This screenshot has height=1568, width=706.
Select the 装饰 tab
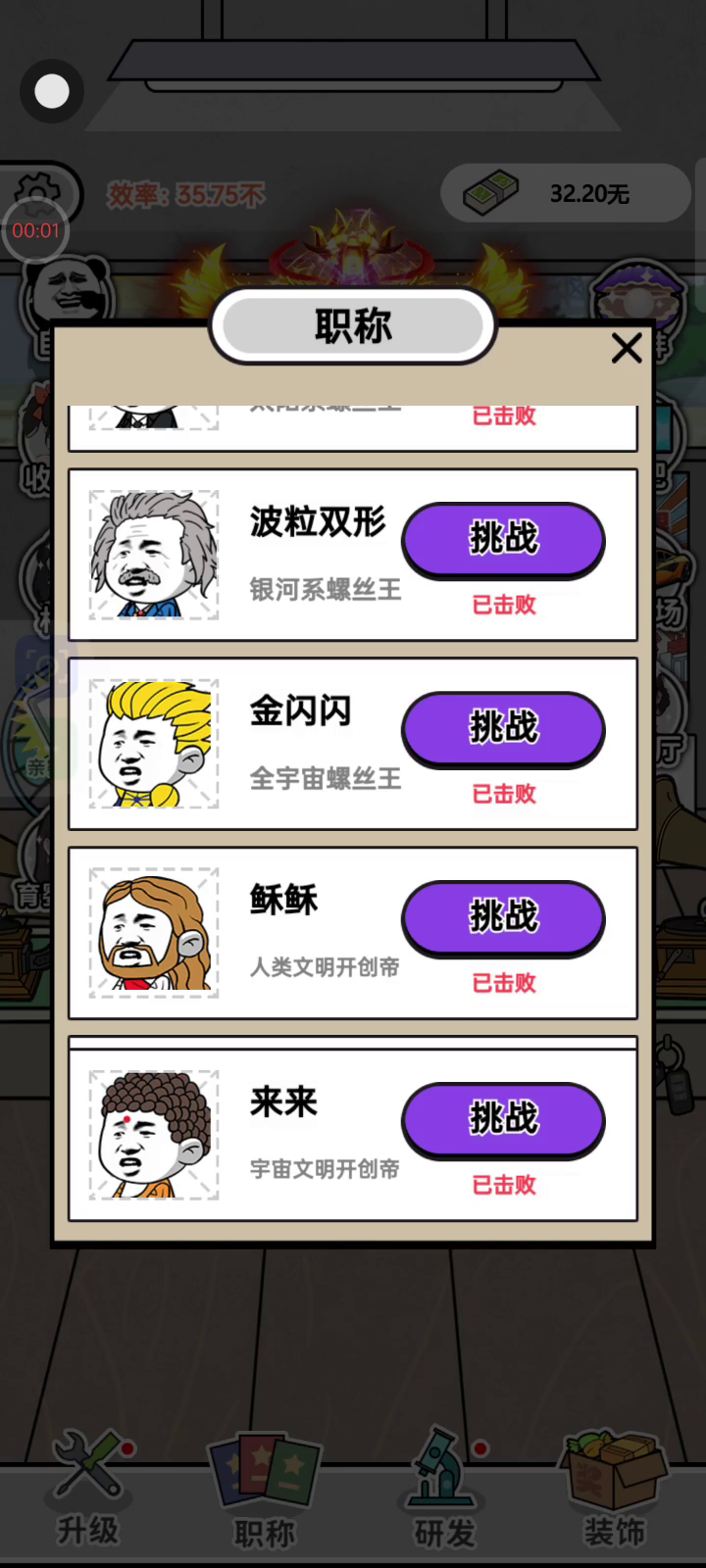615,1490
